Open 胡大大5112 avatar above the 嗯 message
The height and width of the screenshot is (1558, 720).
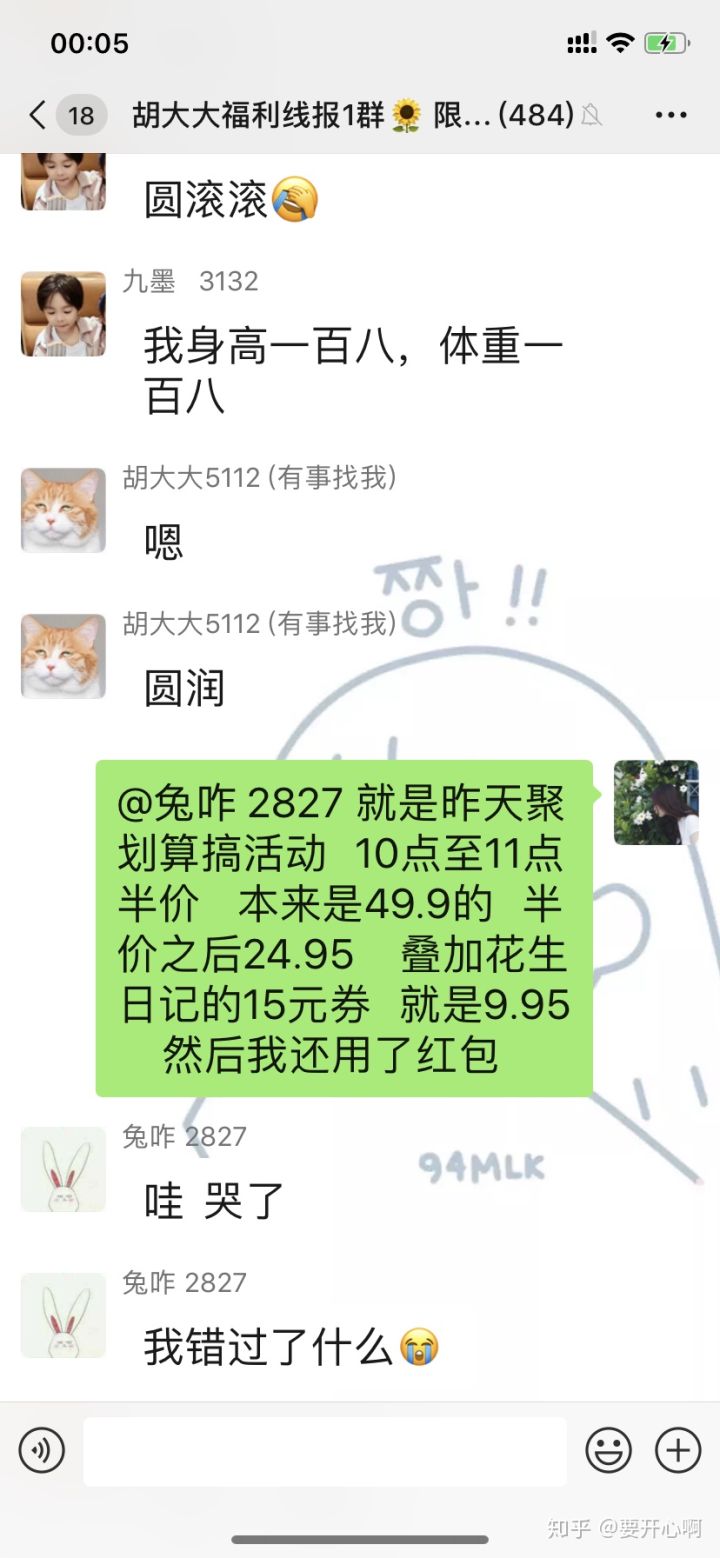(63, 510)
